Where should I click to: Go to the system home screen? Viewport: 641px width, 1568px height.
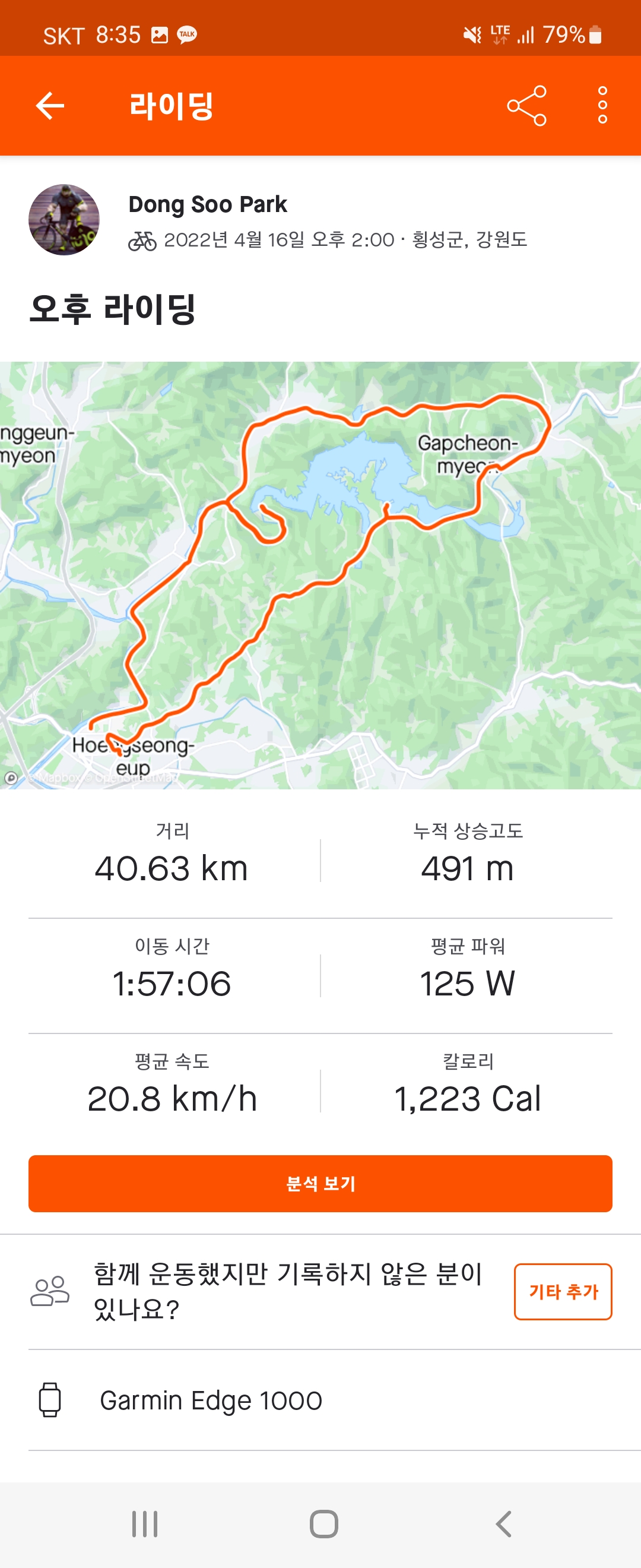323,1524
